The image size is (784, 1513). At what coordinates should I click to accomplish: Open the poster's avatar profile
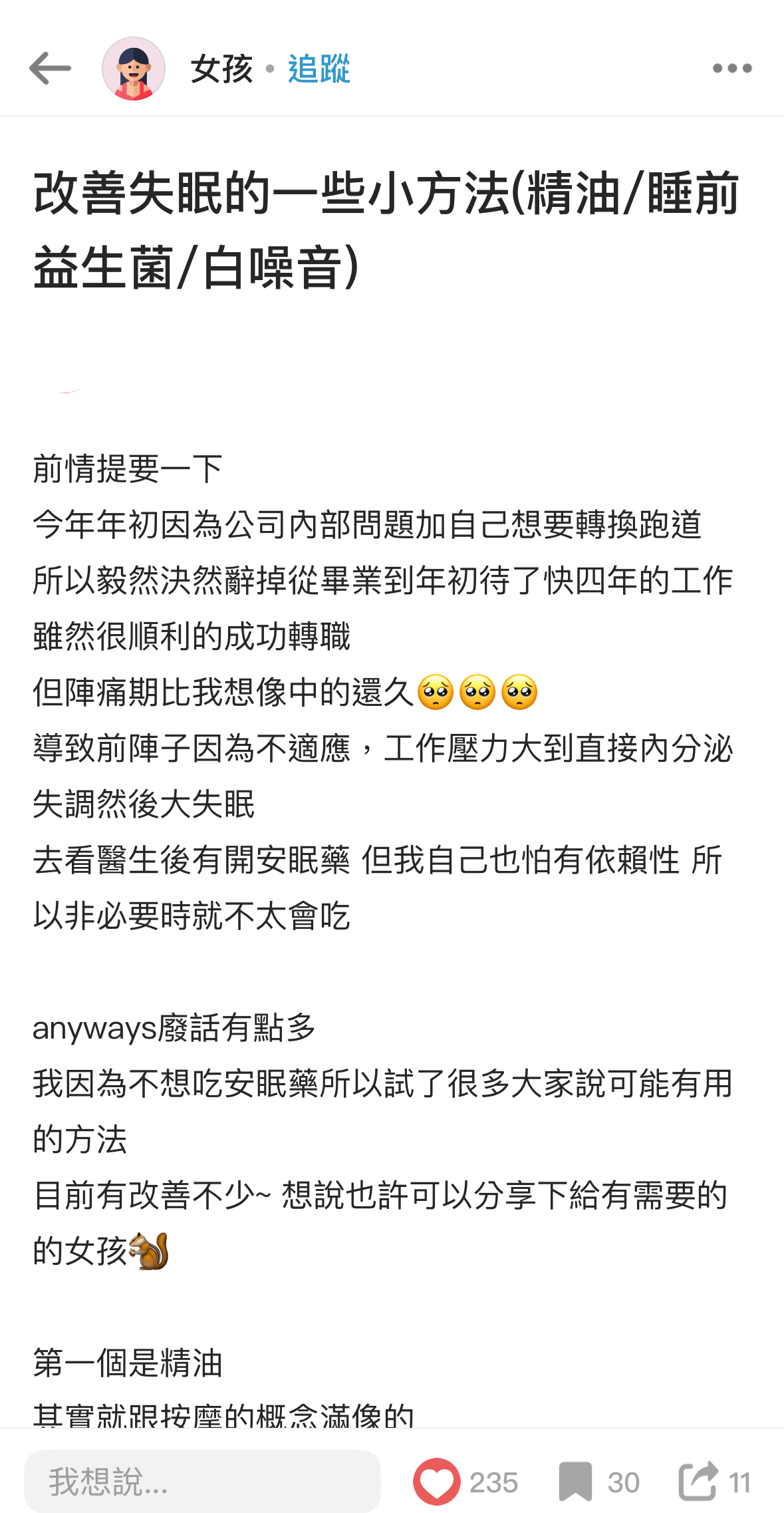[x=134, y=69]
